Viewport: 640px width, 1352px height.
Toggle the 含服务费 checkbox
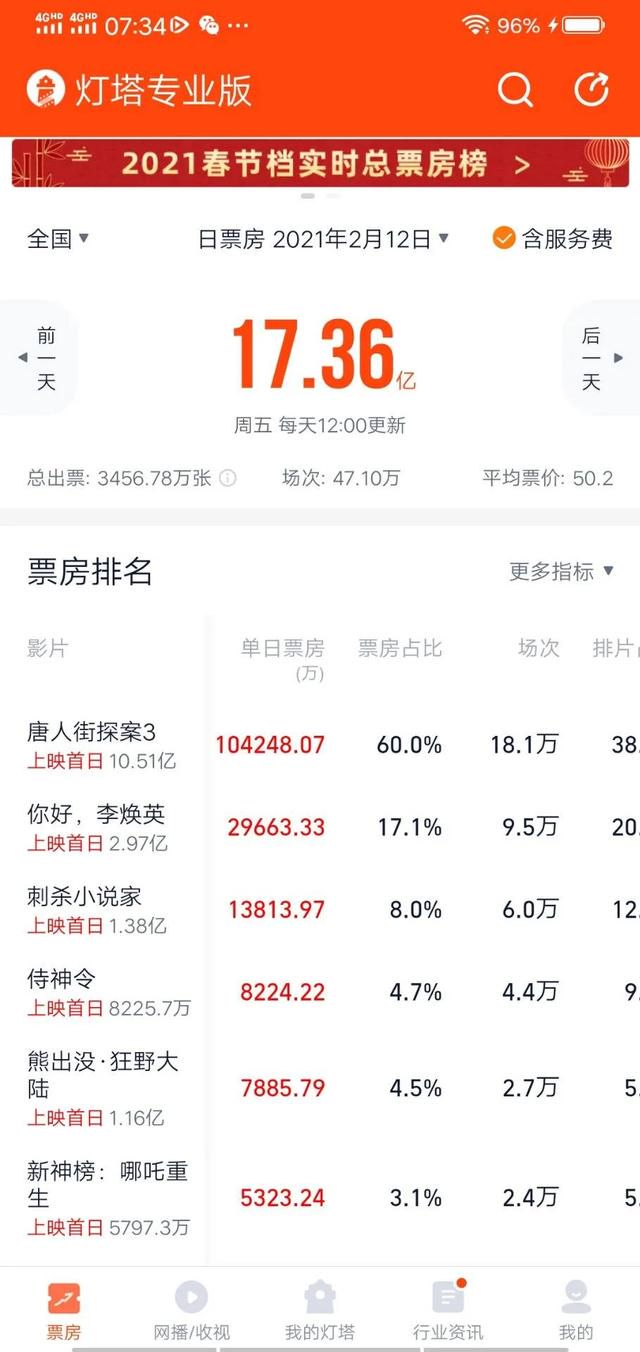point(553,239)
